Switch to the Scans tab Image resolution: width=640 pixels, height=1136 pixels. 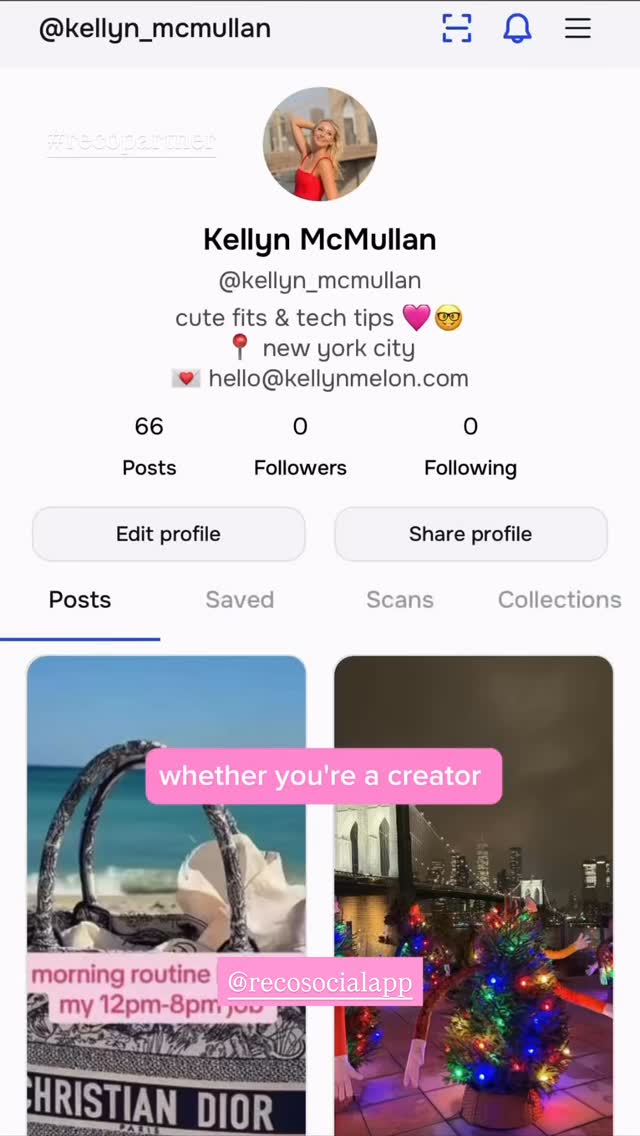pos(400,600)
